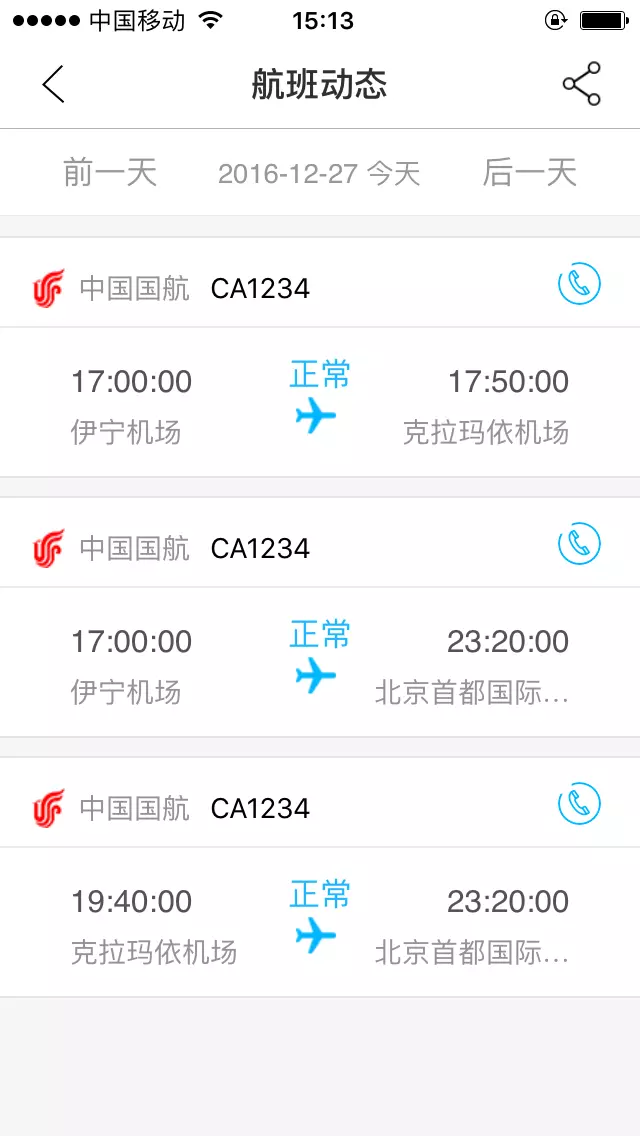Image resolution: width=640 pixels, height=1136 pixels.
Task: Call about the 17:00:00 to 23:20:00 flight
Action: tap(579, 543)
